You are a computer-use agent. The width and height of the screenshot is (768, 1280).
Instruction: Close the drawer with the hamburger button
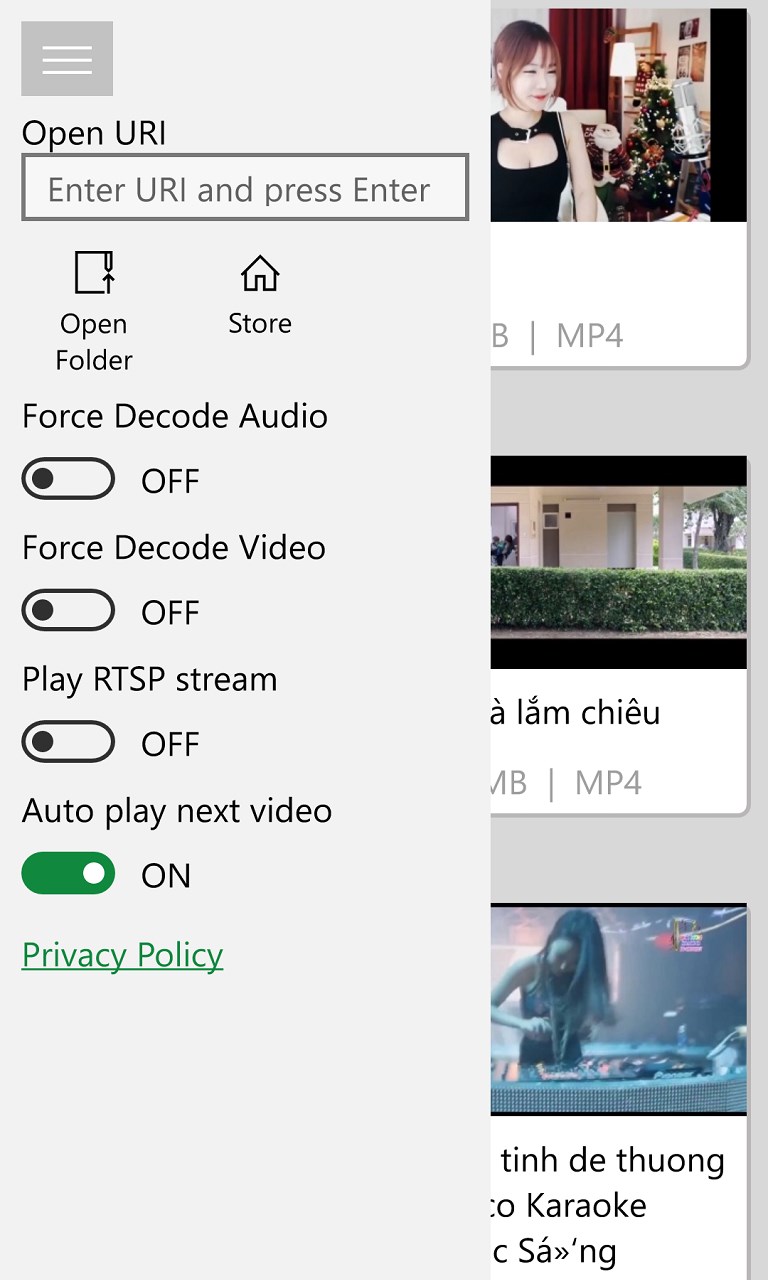click(67, 59)
